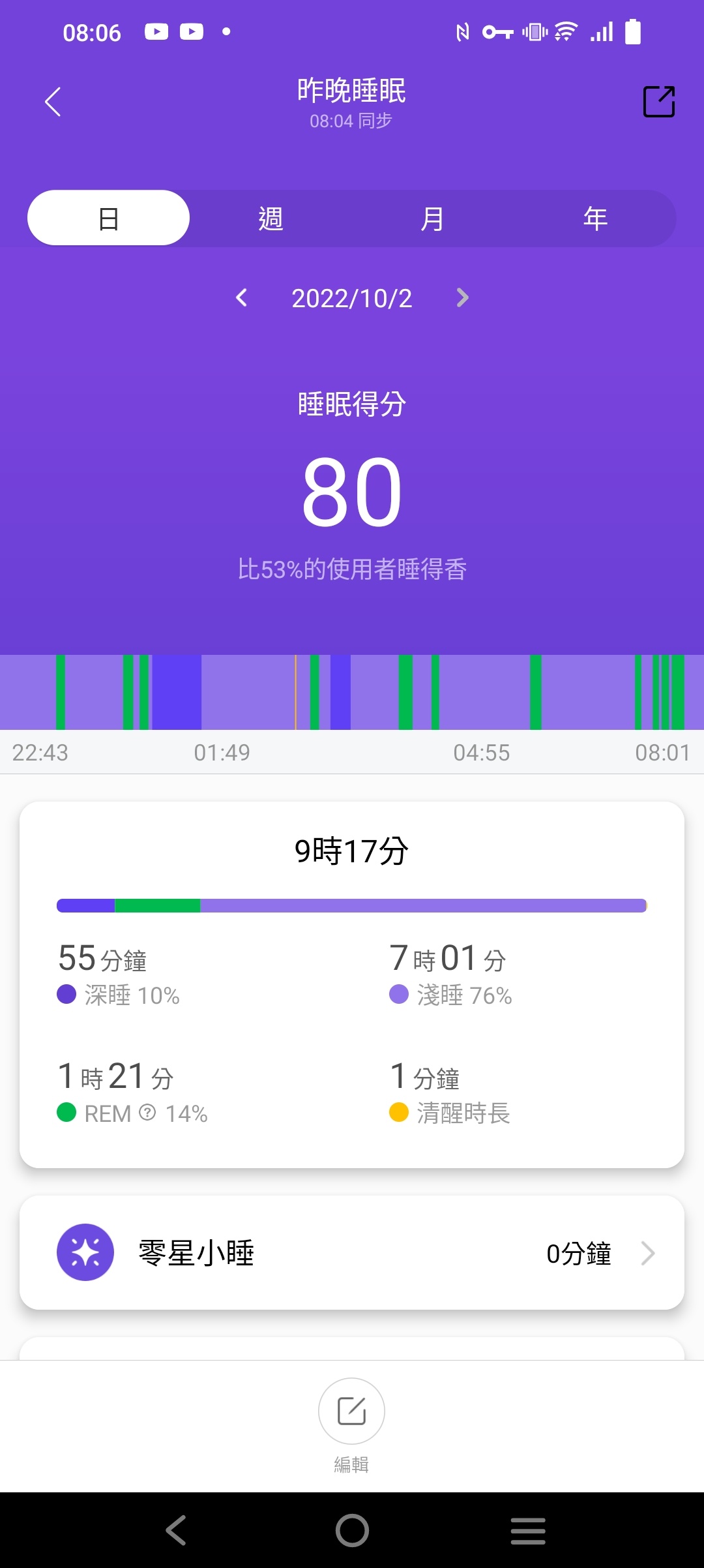Go back using the top-left arrow
This screenshot has height=1568, width=704.
(x=53, y=102)
